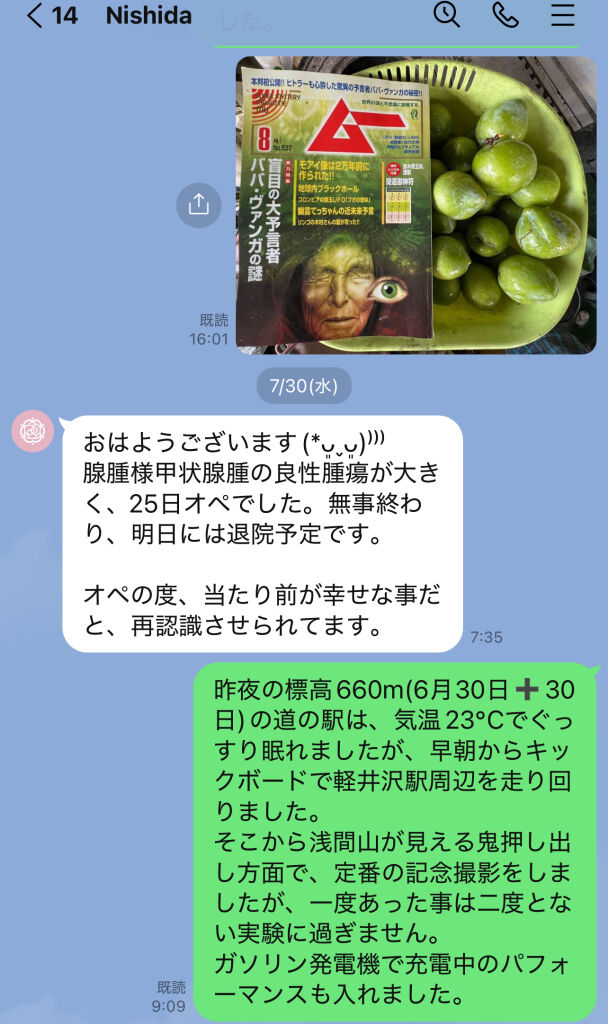Search within the Nishida chat
Screen dimensions: 608x1024
pyautogui.click(x=447, y=14)
